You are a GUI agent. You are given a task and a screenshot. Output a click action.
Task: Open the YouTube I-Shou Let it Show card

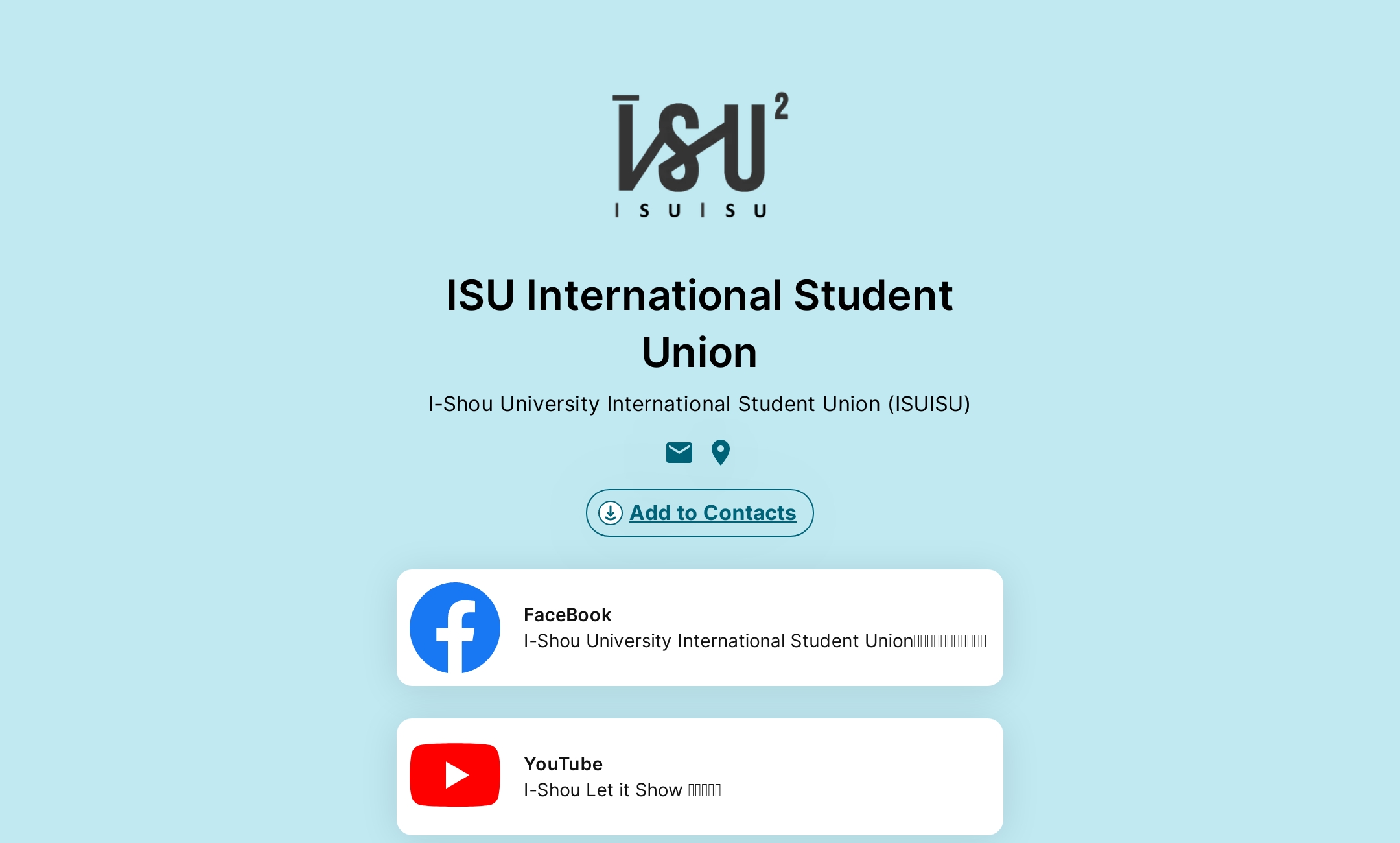tap(699, 776)
